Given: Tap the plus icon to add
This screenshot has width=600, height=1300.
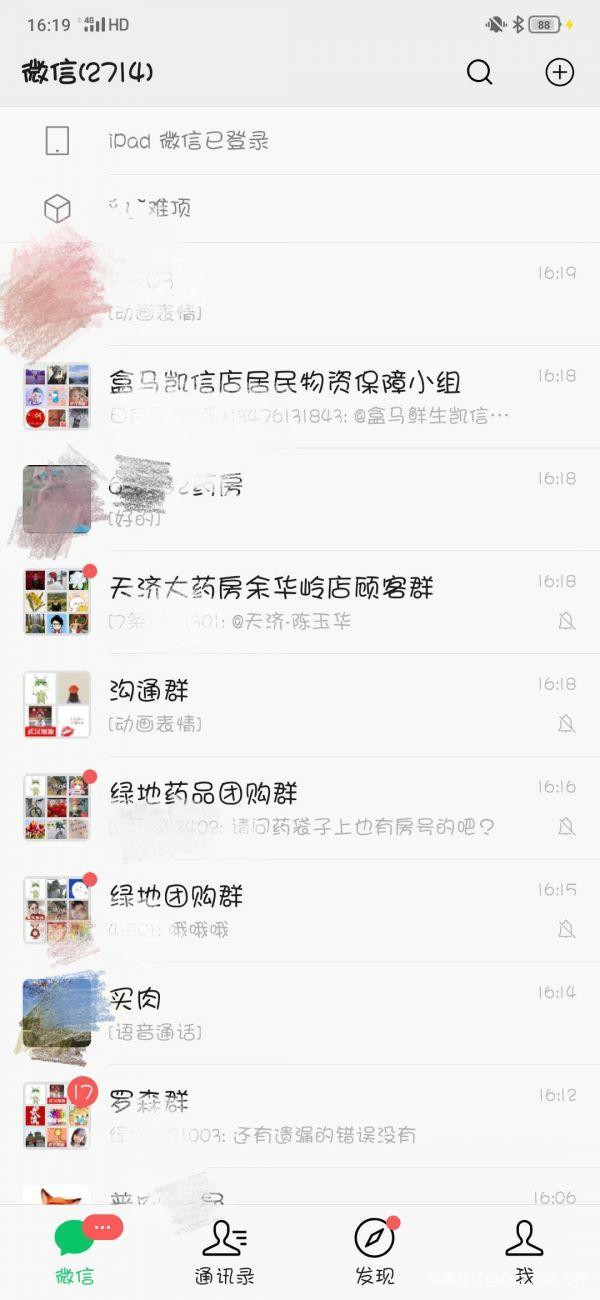Looking at the screenshot, I should point(559,72).
